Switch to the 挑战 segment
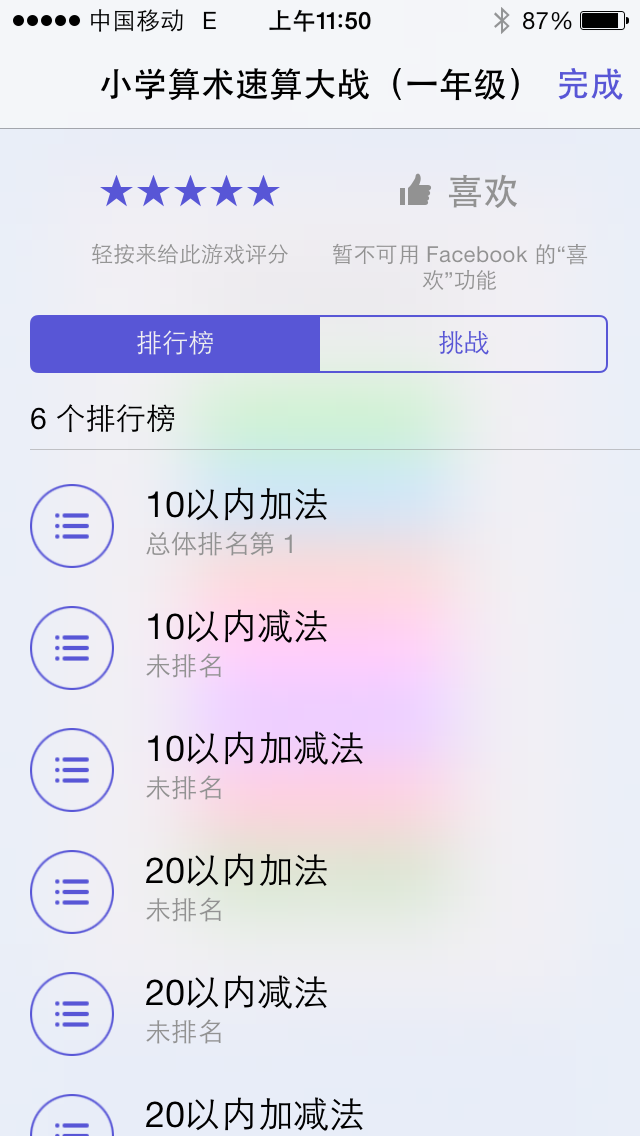 pyautogui.click(x=463, y=344)
